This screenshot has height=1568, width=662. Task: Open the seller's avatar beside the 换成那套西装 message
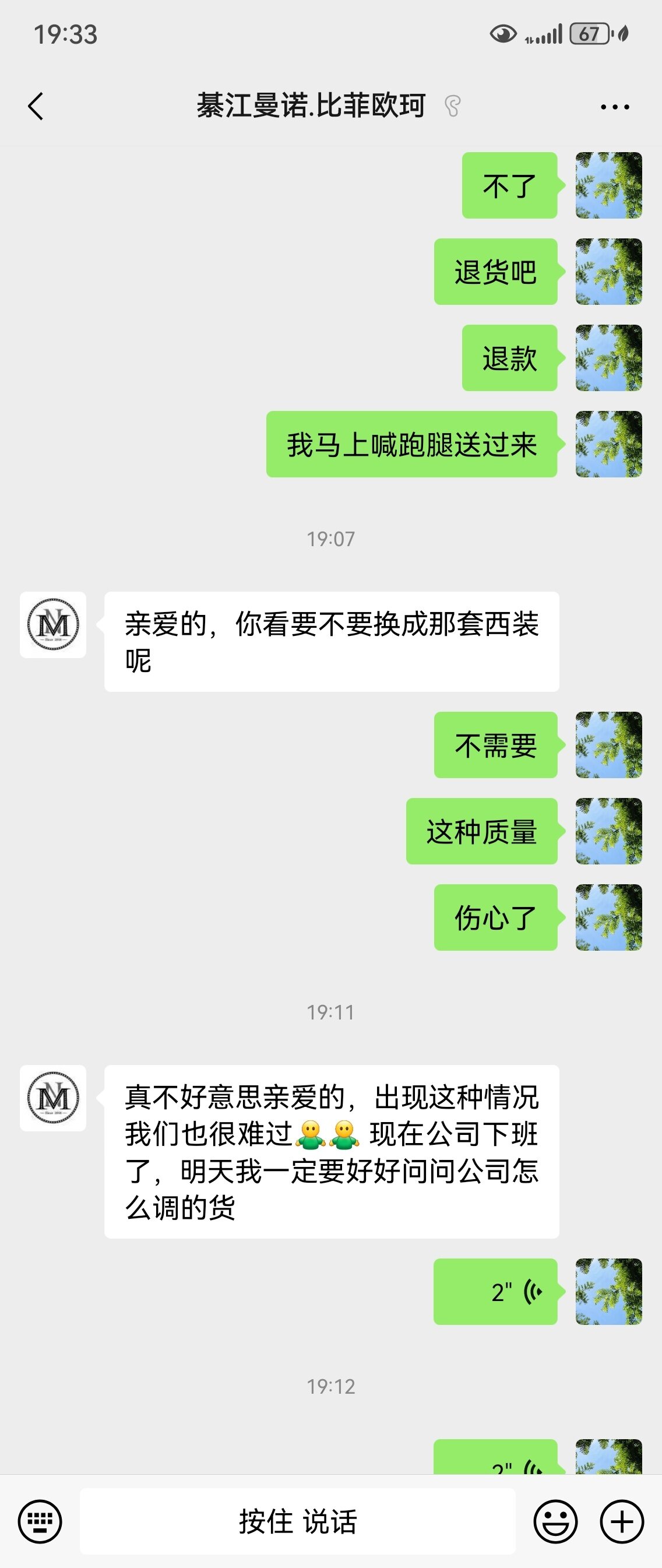click(x=53, y=624)
